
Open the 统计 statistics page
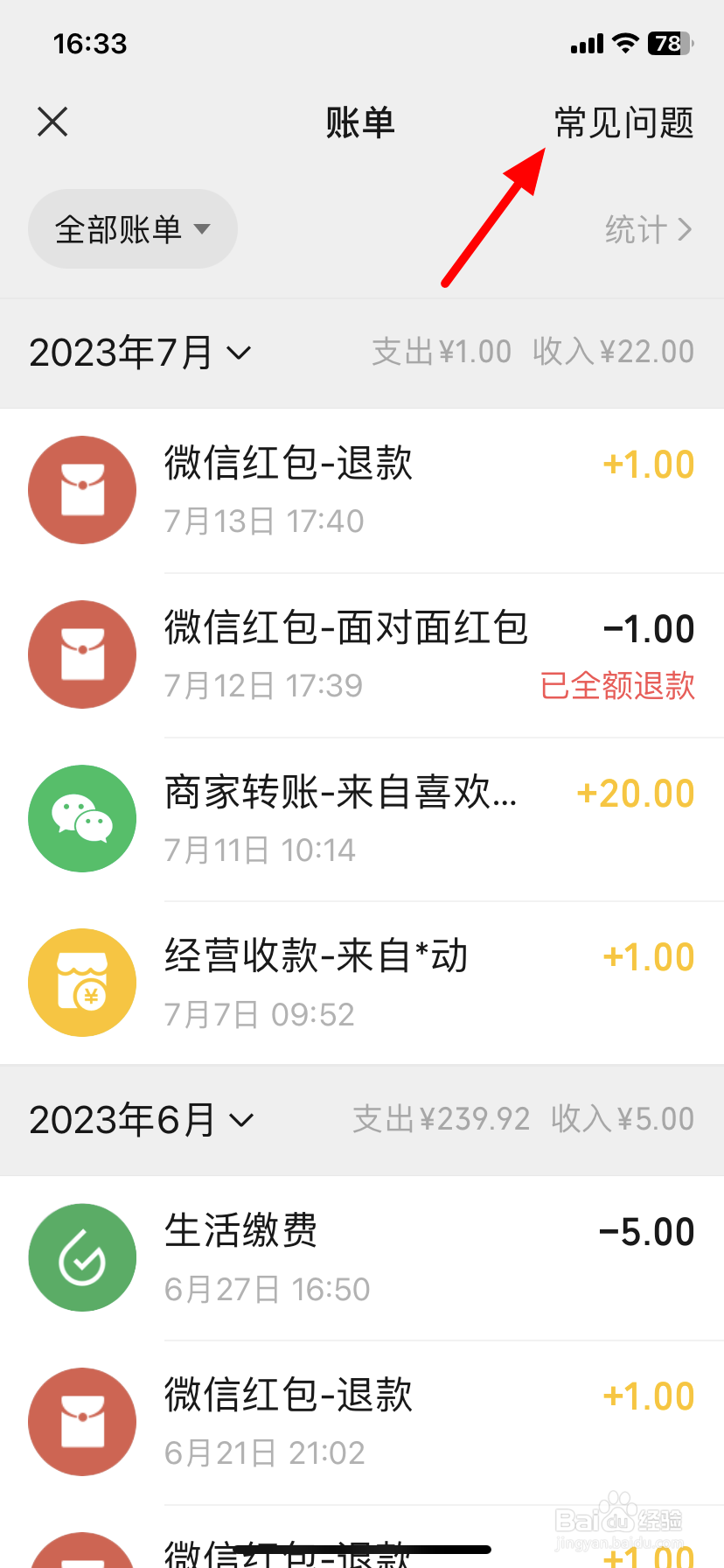(x=649, y=228)
